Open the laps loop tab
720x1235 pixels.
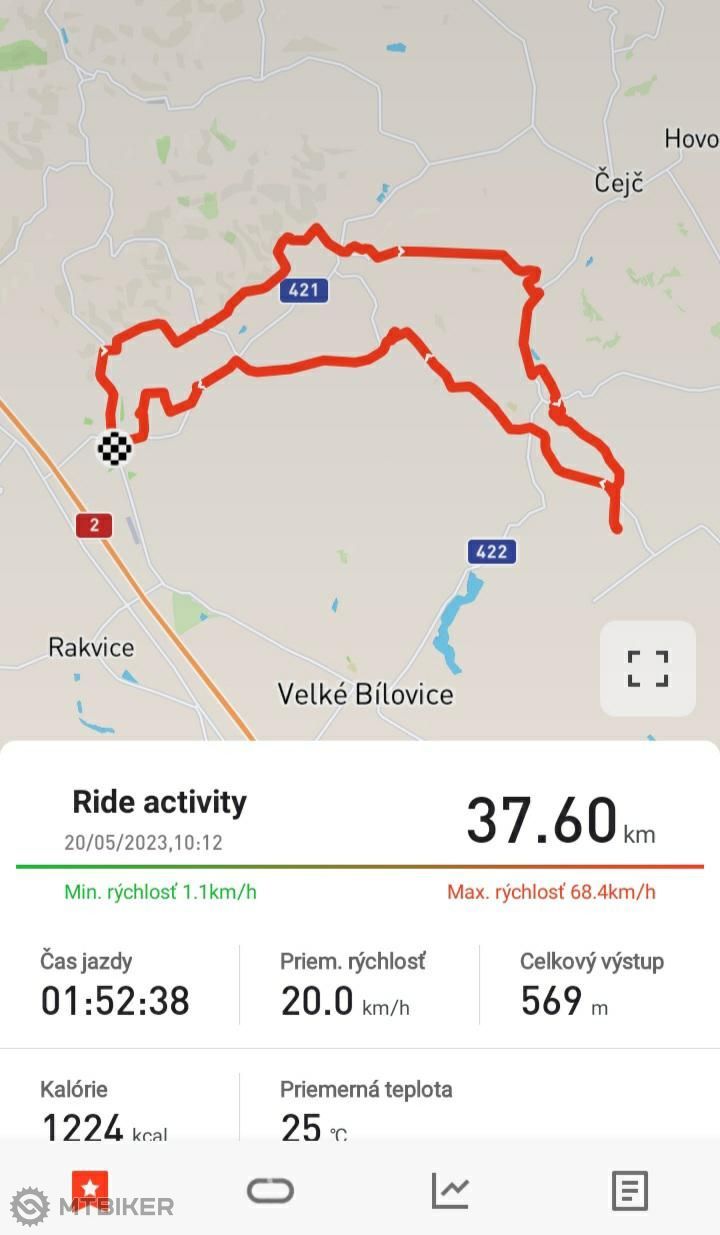pyautogui.click(x=270, y=1190)
